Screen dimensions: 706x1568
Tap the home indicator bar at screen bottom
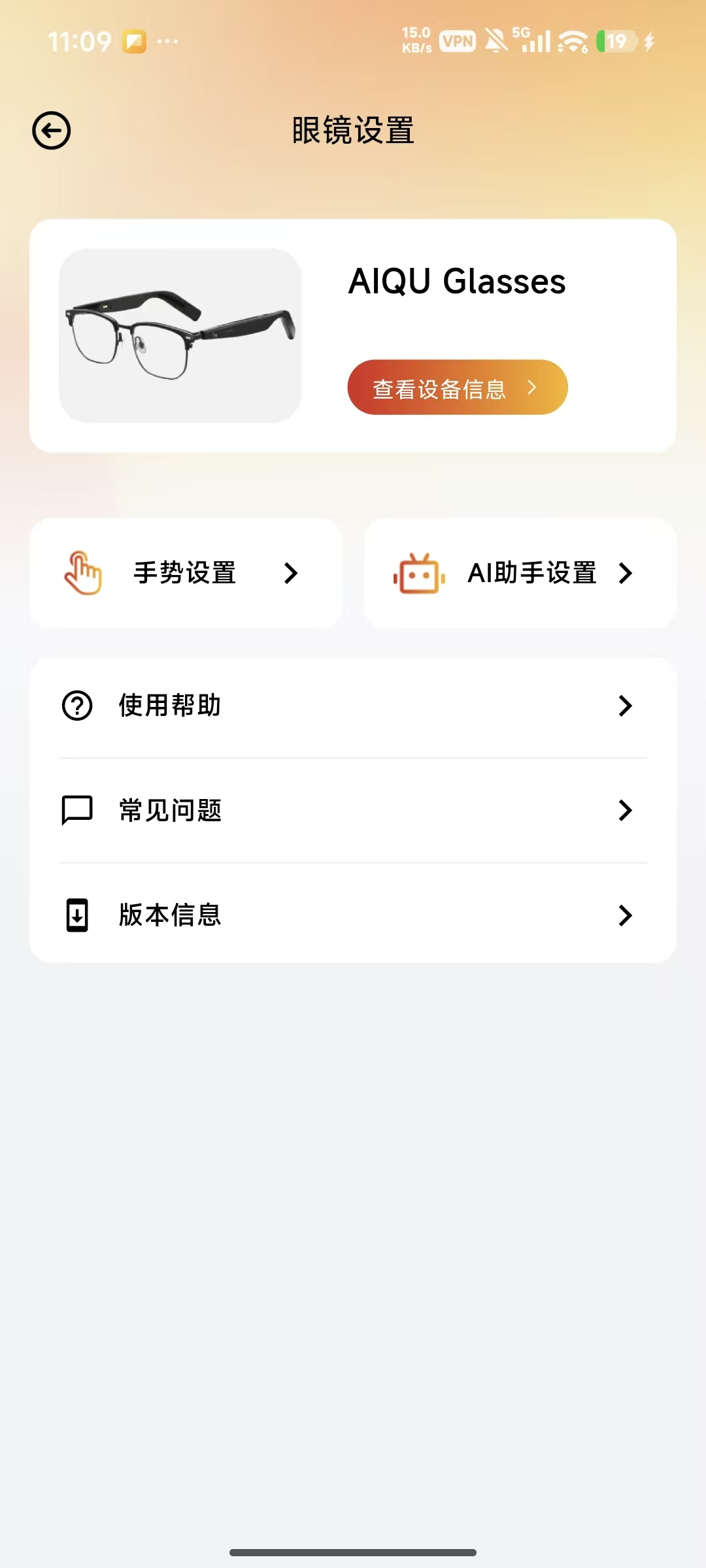point(353,1550)
